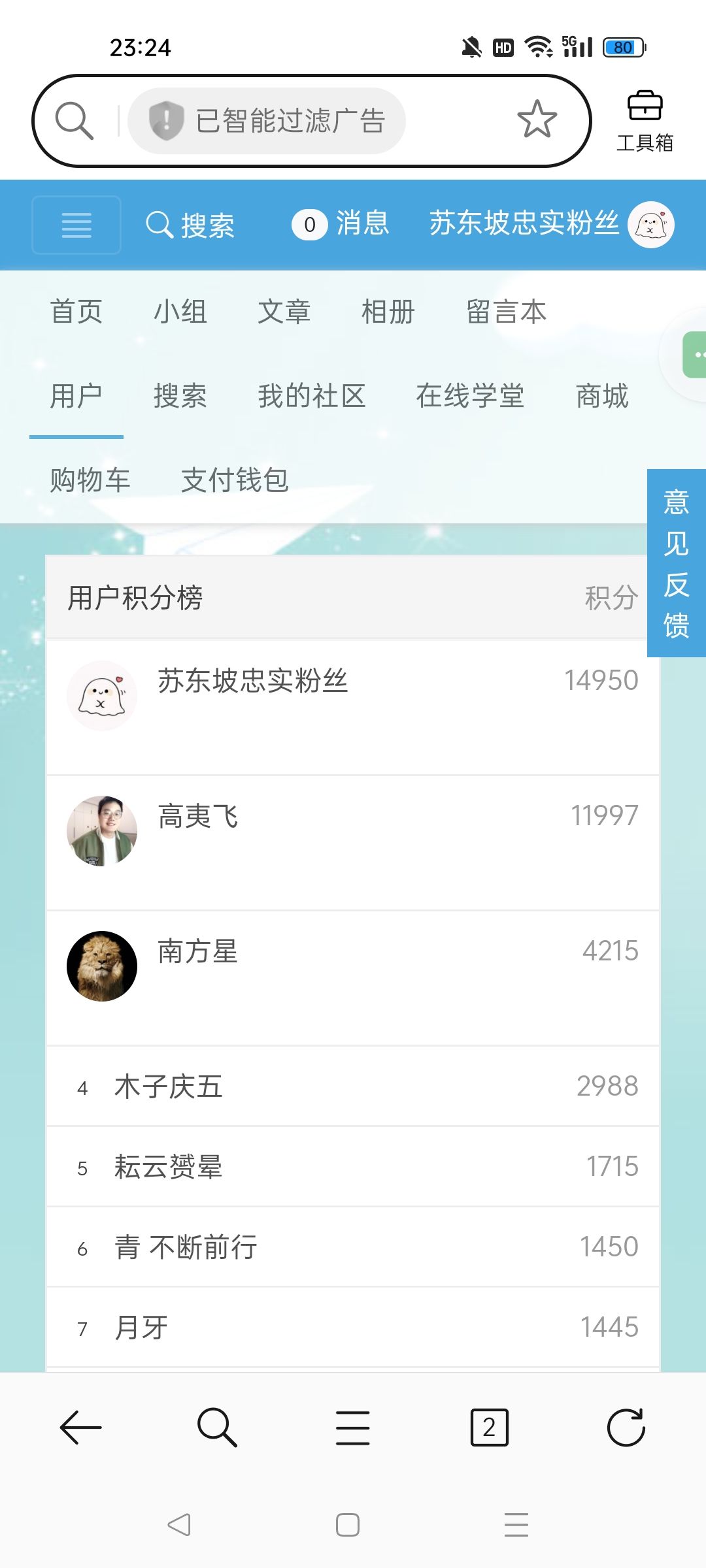This screenshot has width=706, height=1568.
Task: Open the 留言本 guestbook
Action: 506,312
